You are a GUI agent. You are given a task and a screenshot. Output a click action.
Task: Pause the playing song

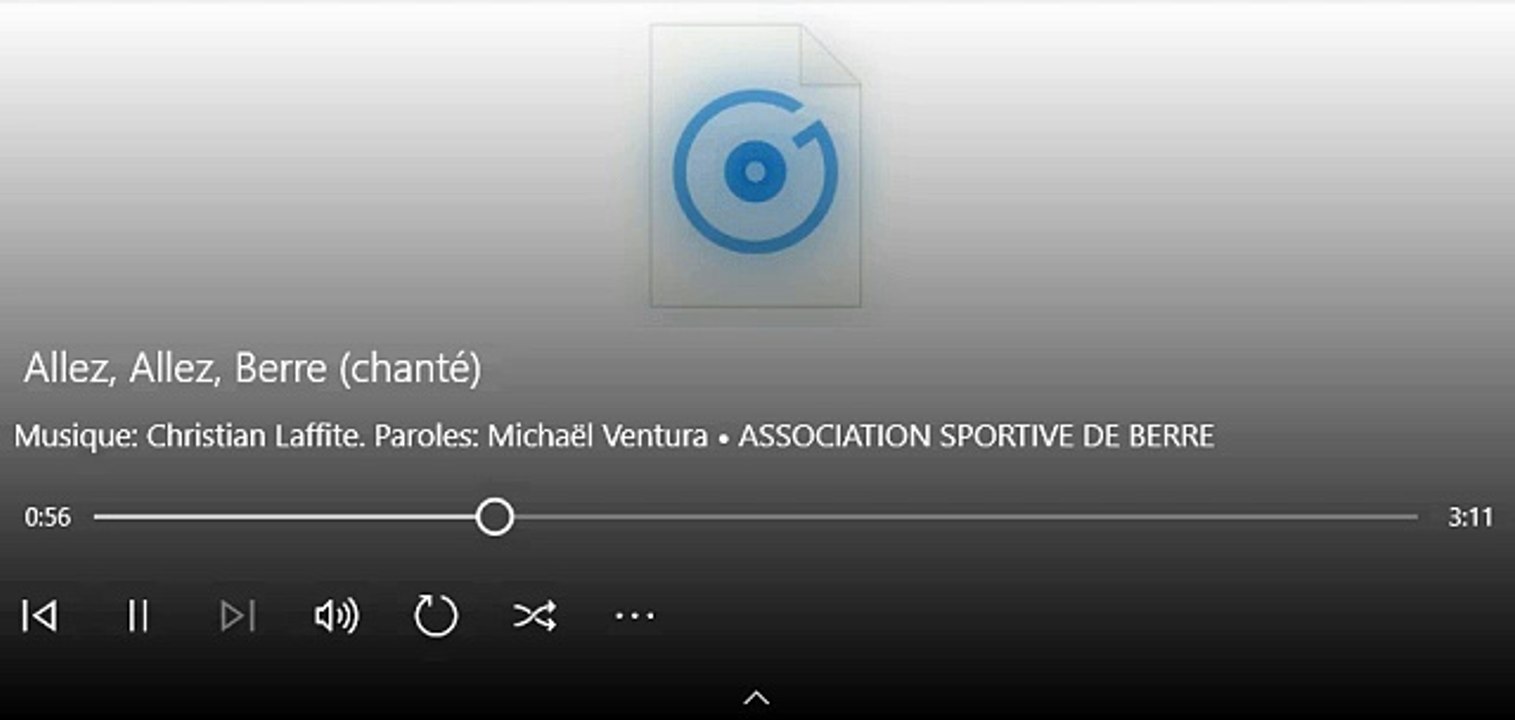click(x=138, y=616)
